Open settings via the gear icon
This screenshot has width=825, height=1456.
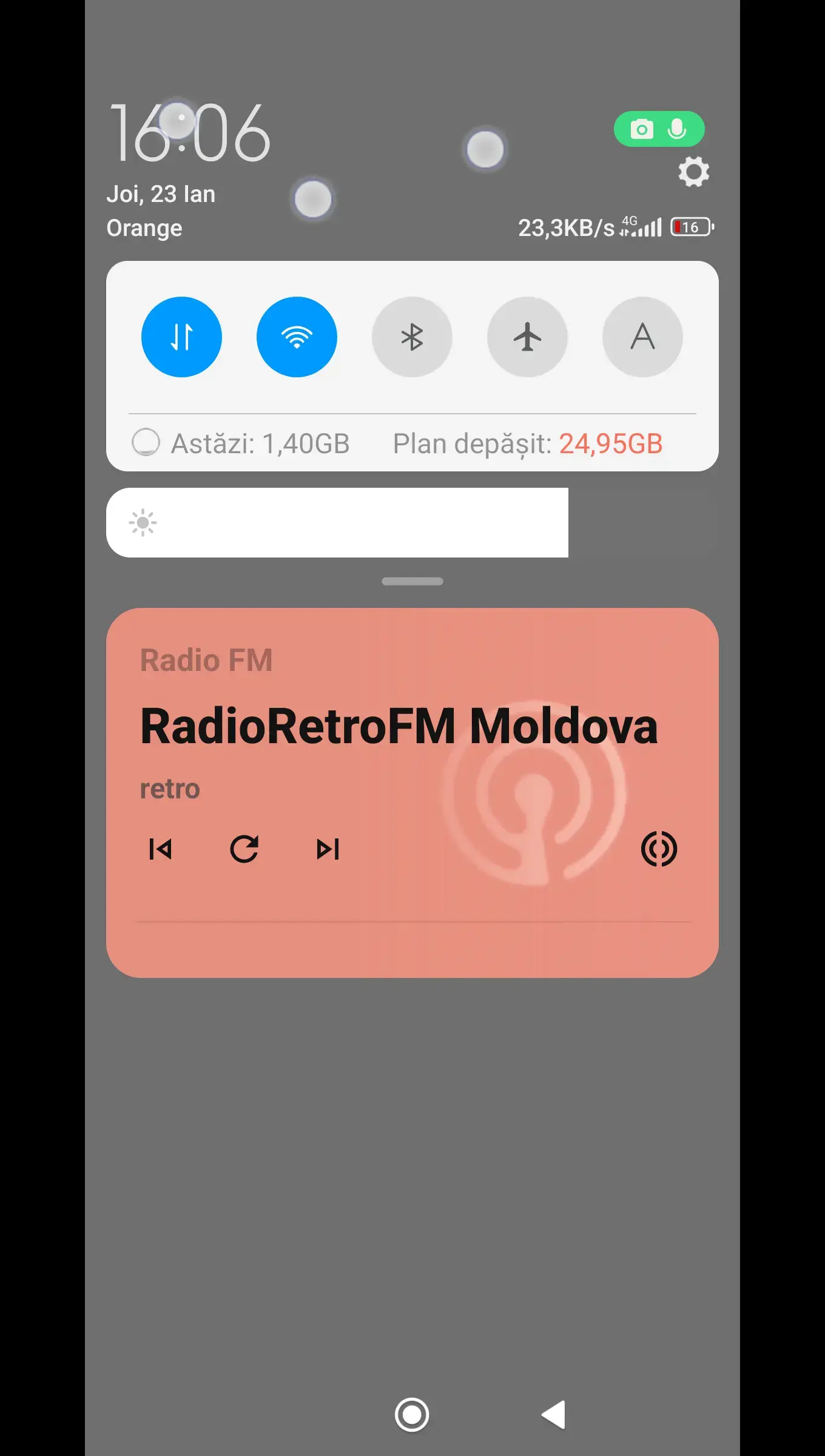coord(693,172)
